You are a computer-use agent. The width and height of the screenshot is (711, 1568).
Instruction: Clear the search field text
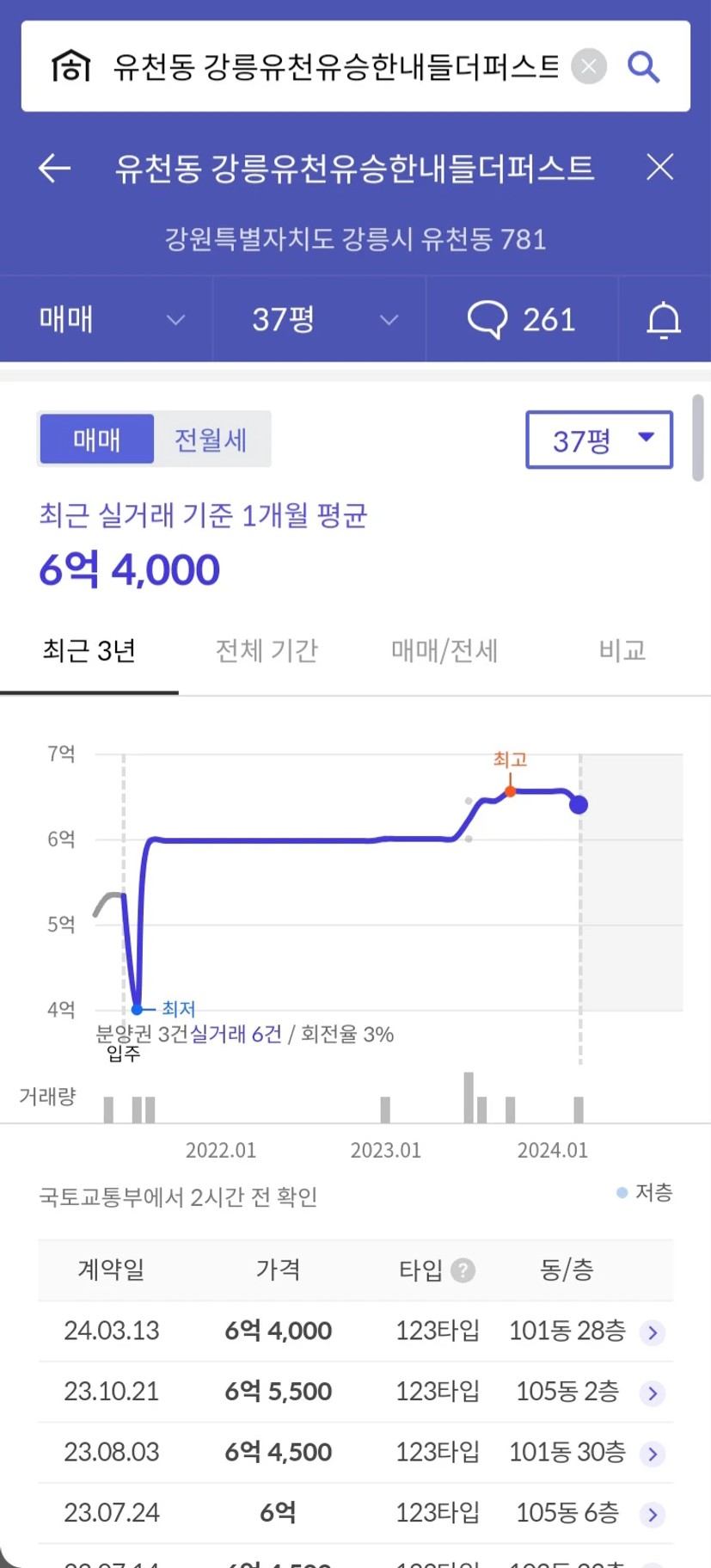click(589, 66)
